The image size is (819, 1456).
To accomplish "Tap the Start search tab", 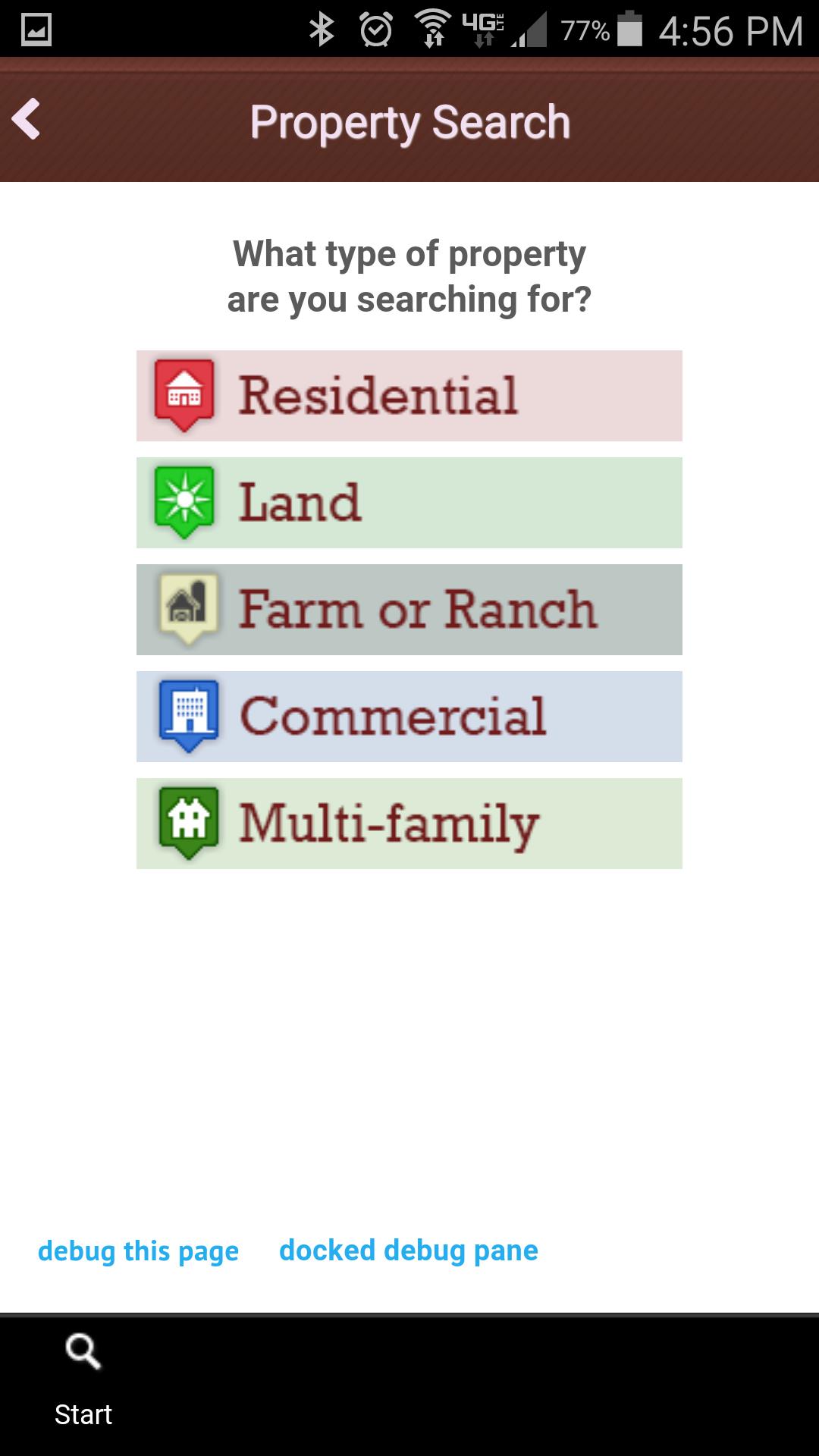I will (x=83, y=1384).
